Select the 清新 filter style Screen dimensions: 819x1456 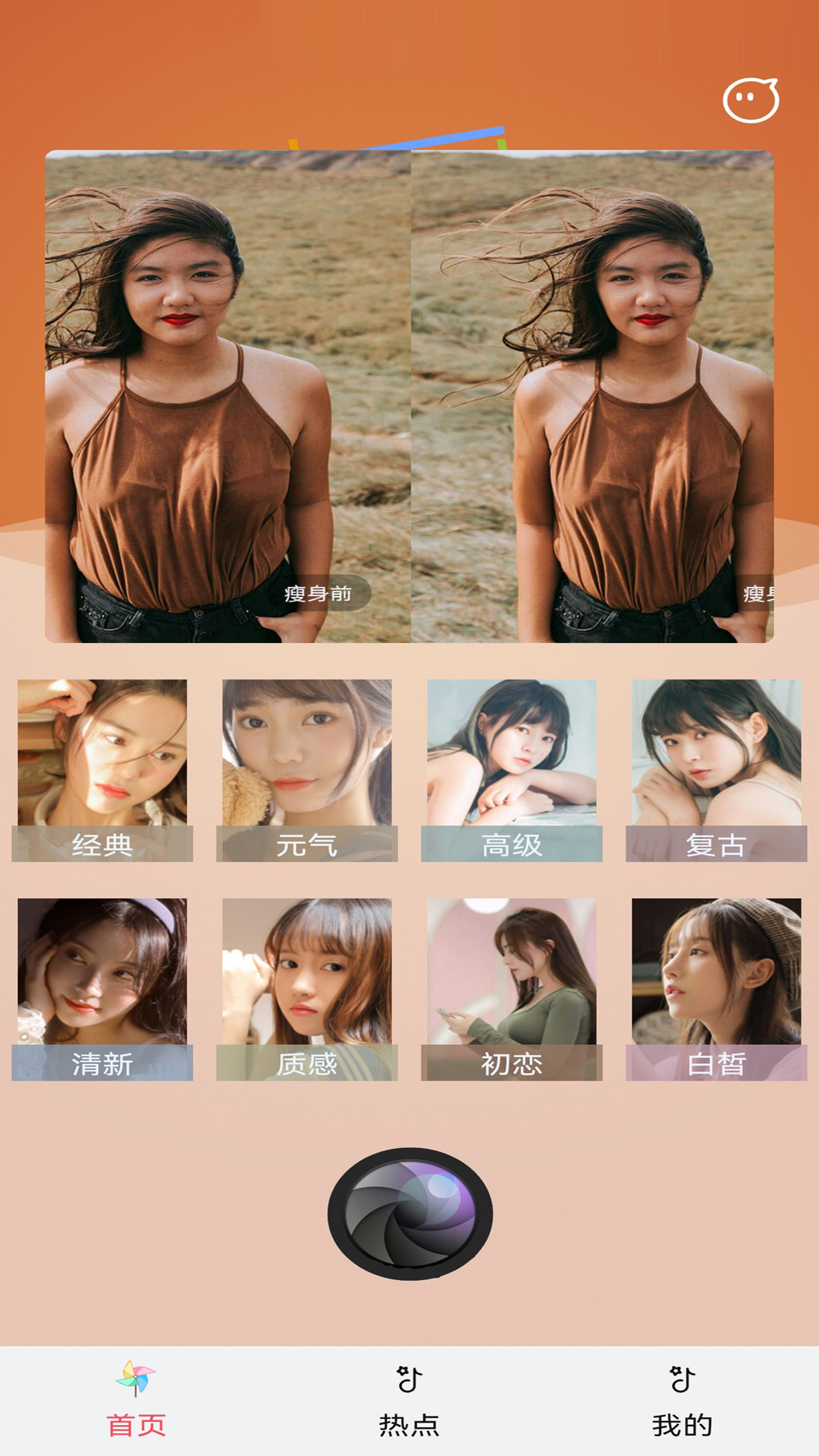102,989
